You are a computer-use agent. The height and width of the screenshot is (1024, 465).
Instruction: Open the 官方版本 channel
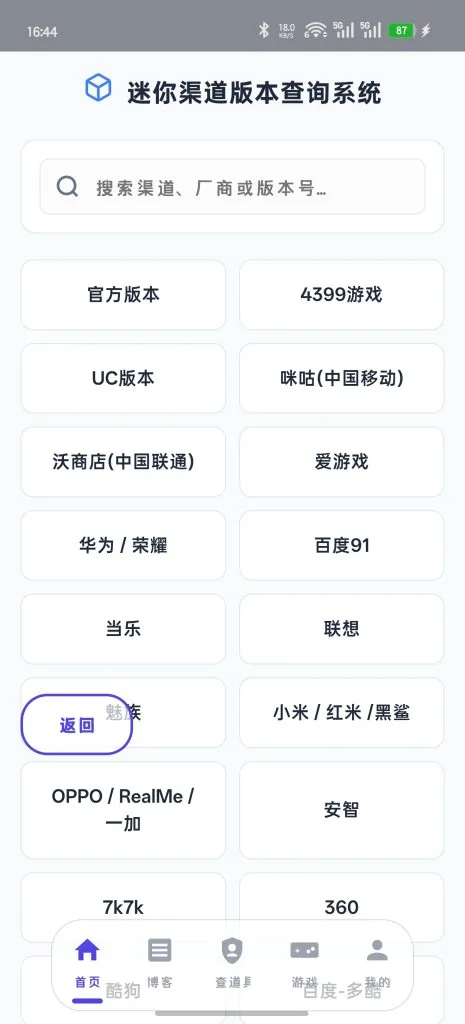coord(123,295)
